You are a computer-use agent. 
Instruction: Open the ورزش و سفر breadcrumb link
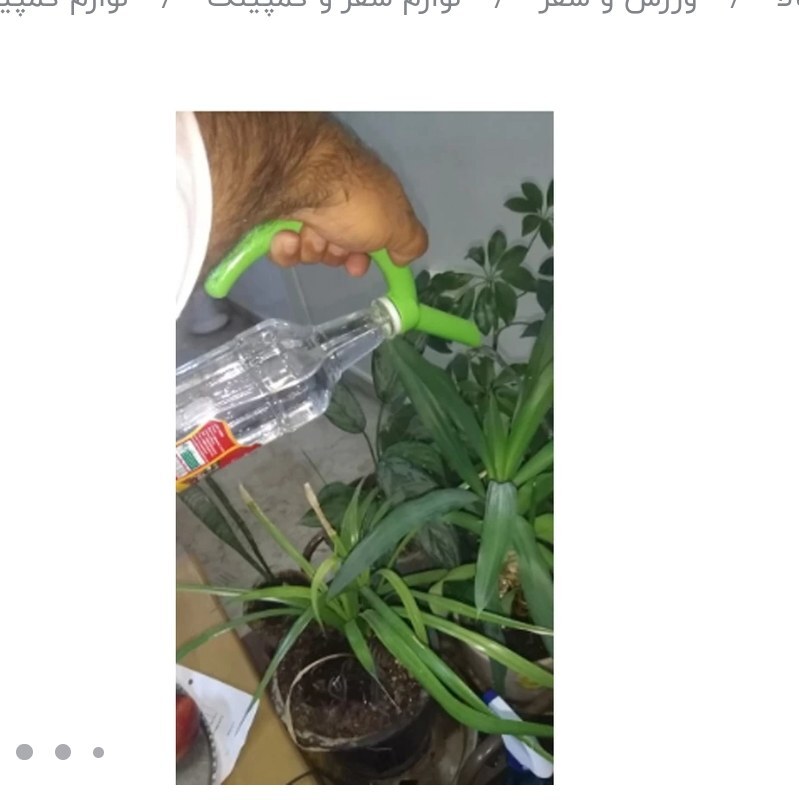pyautogui.click(x=616, y=4)
